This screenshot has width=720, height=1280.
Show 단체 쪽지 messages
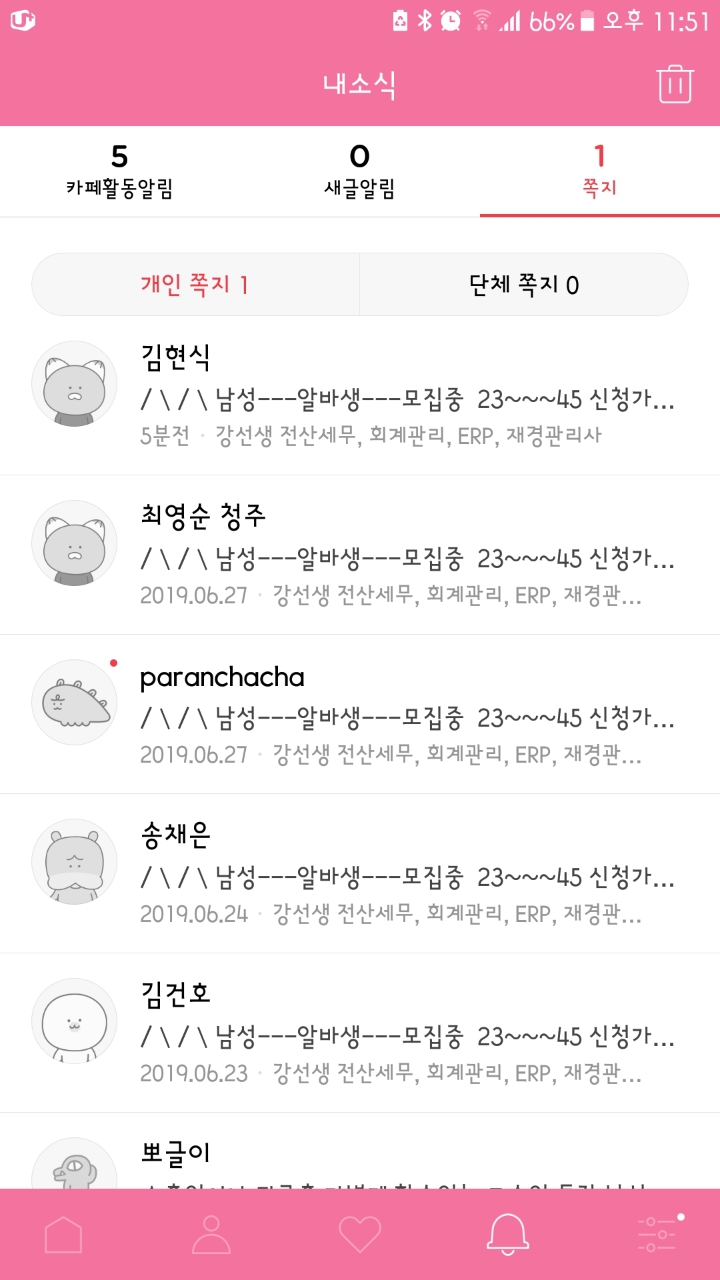(524, 285)
